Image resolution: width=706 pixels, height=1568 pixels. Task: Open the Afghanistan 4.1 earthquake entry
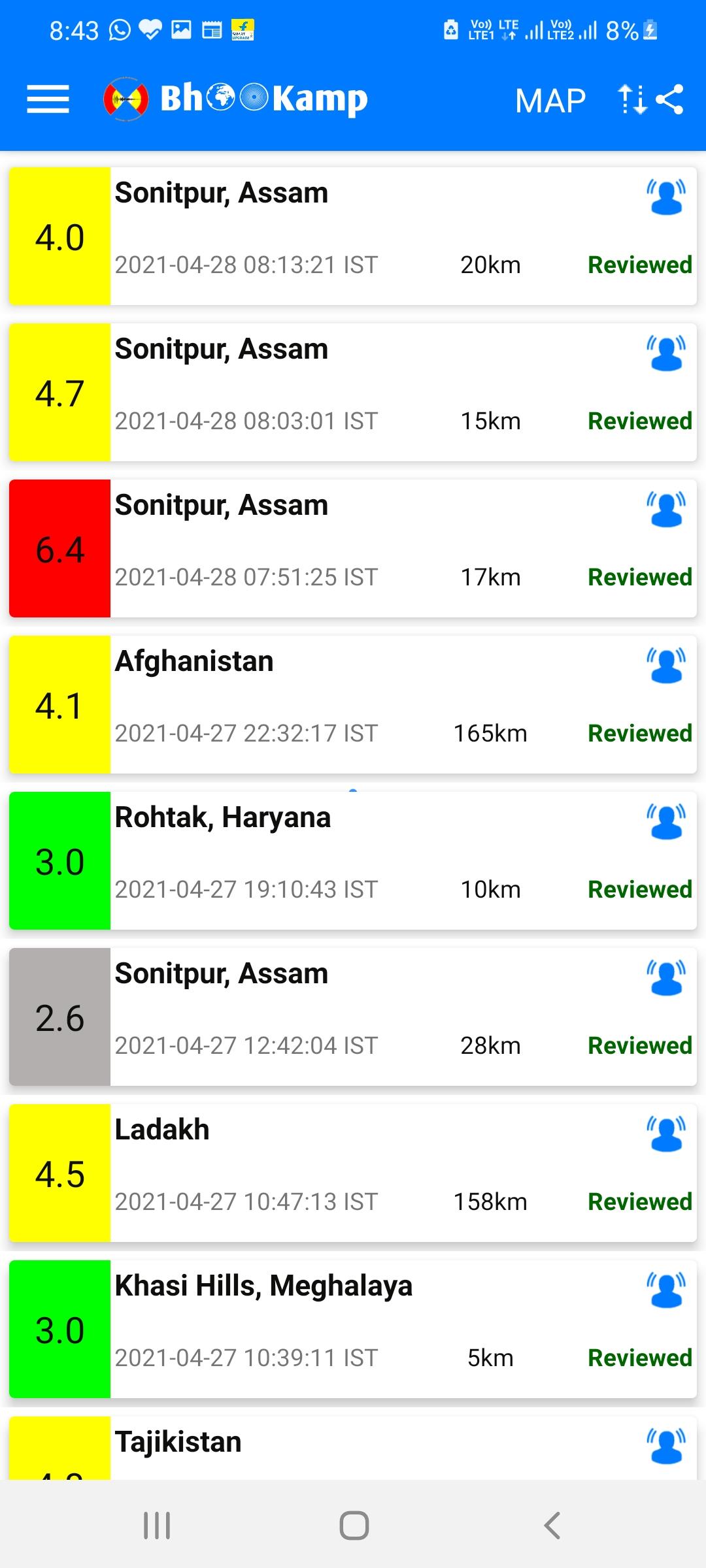click(353, 705)
